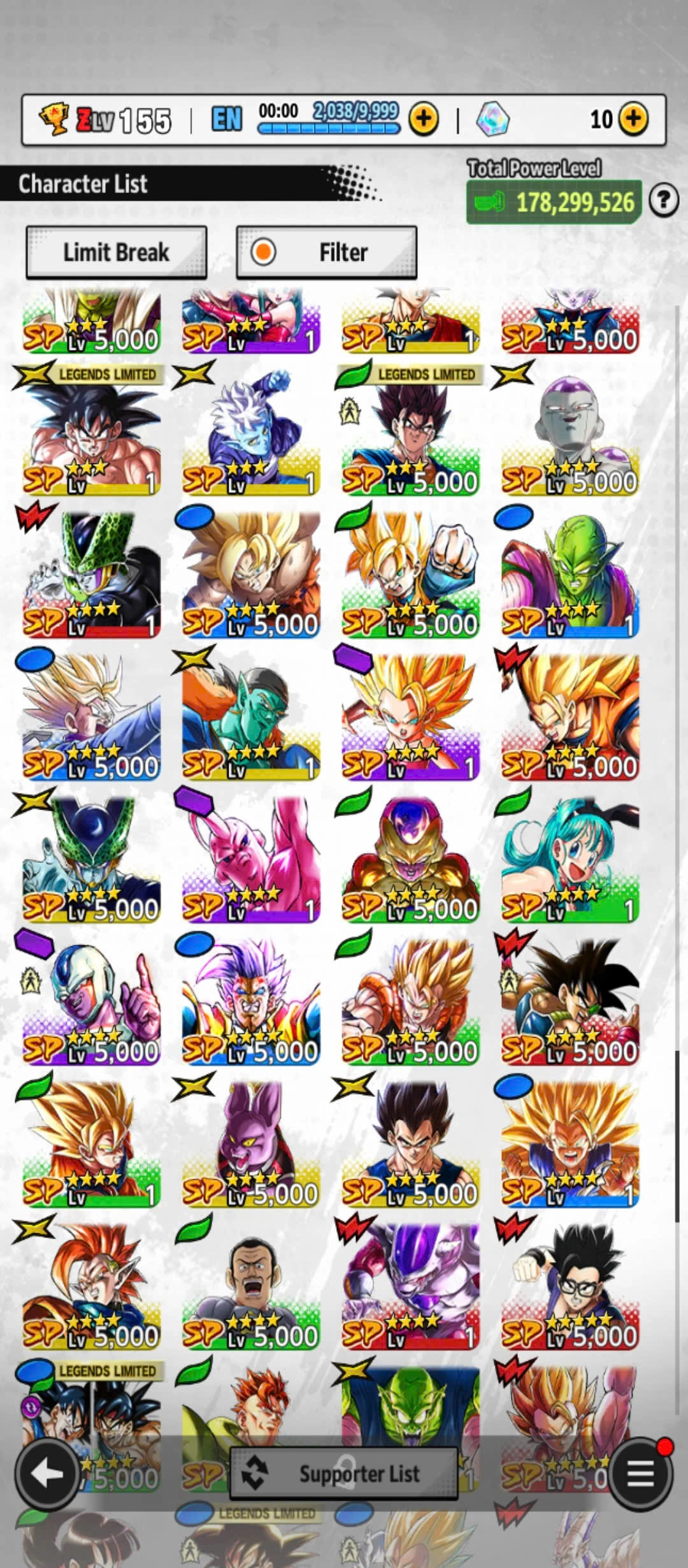The image size is (688, 1568).
Task: Open Total Power Level help question mark
Action: tap(663, 201)
